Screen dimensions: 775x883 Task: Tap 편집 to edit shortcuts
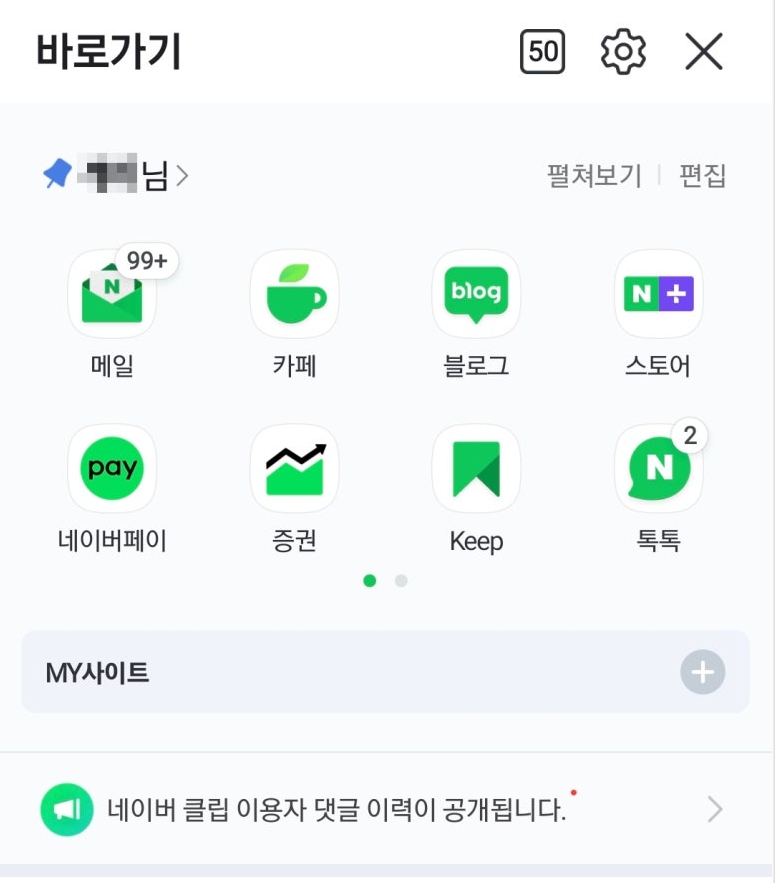(702, 176)
